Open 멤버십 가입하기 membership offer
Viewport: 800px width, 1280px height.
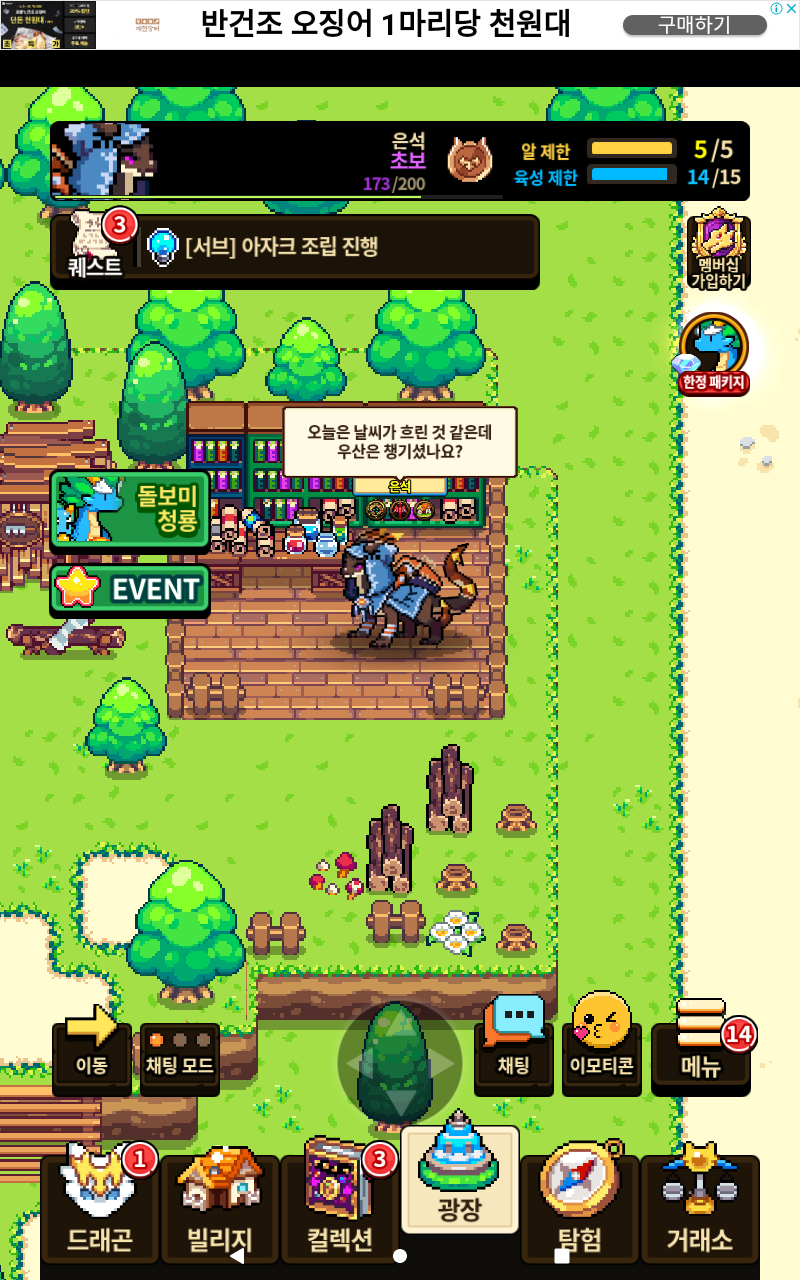719,250
